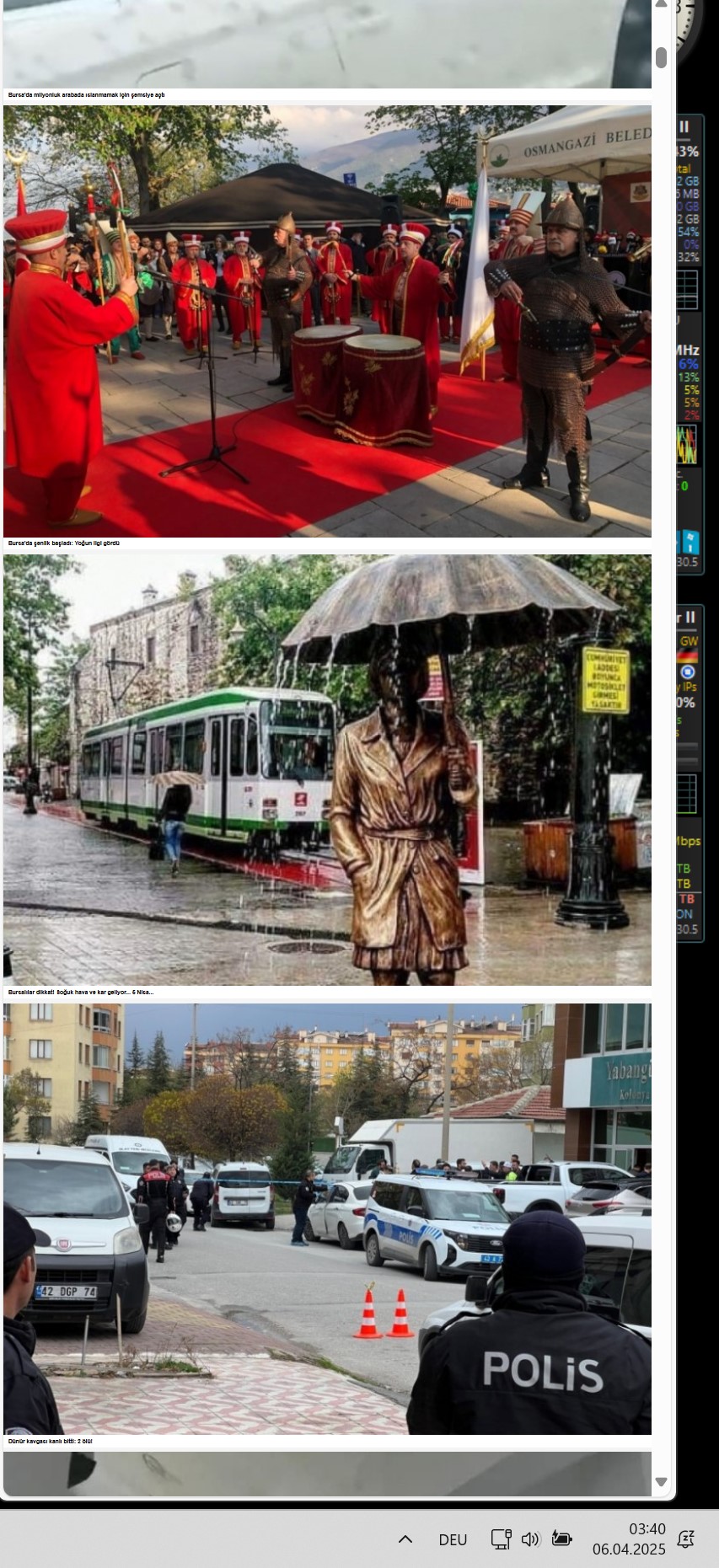
Task: Open the DEU keyboard language switcher
Action: (453, 1539)
